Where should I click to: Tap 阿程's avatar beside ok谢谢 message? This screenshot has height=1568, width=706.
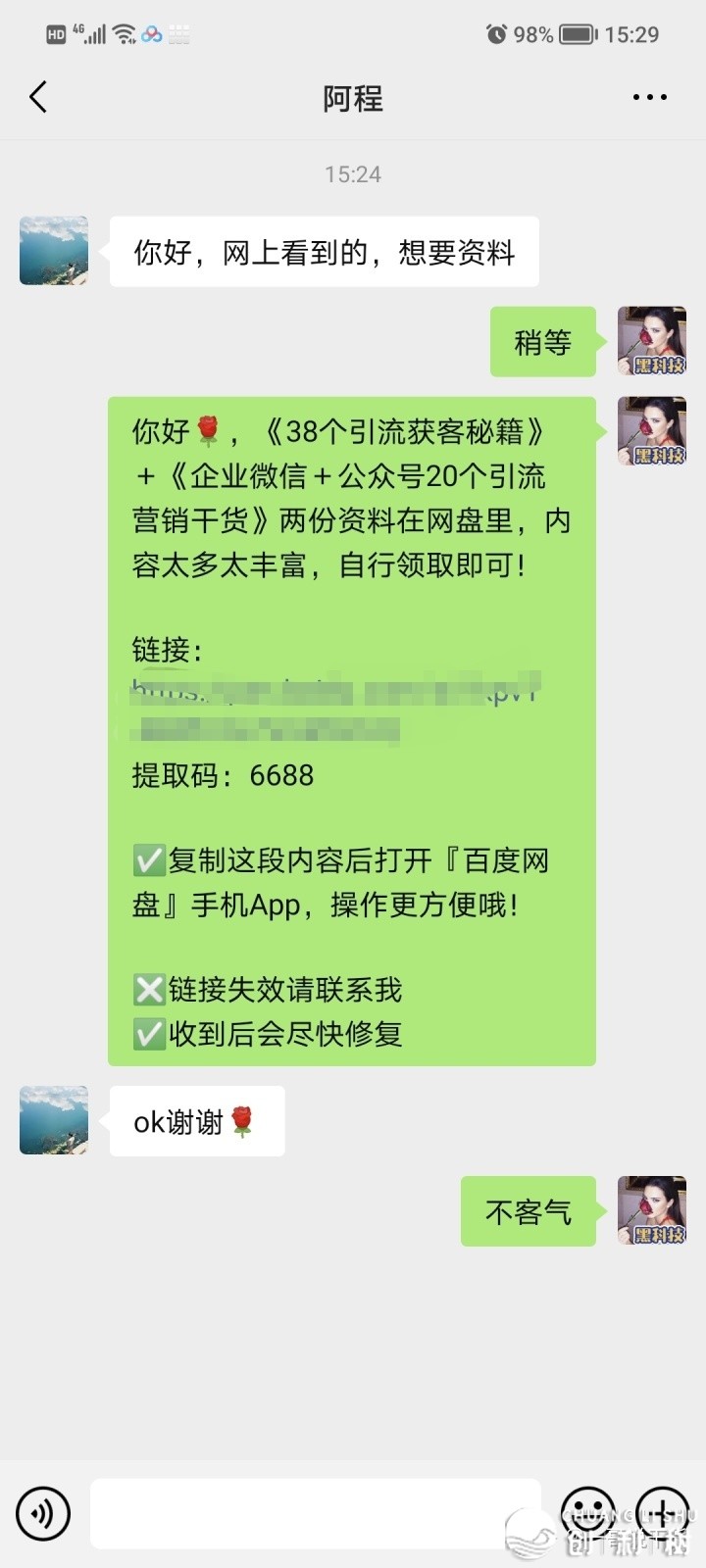(54, 1120)
